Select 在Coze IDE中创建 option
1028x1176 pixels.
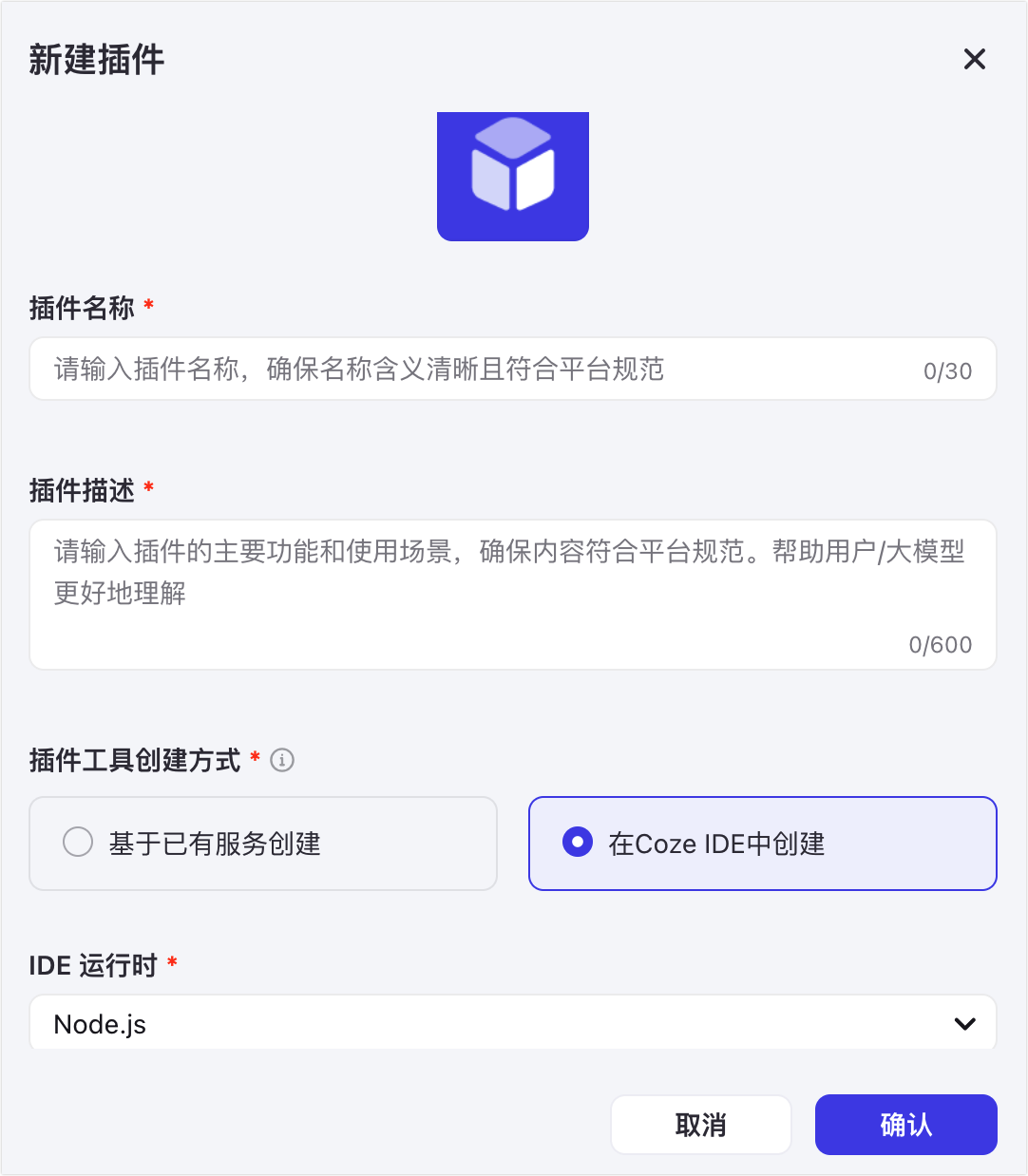(762, 844)
